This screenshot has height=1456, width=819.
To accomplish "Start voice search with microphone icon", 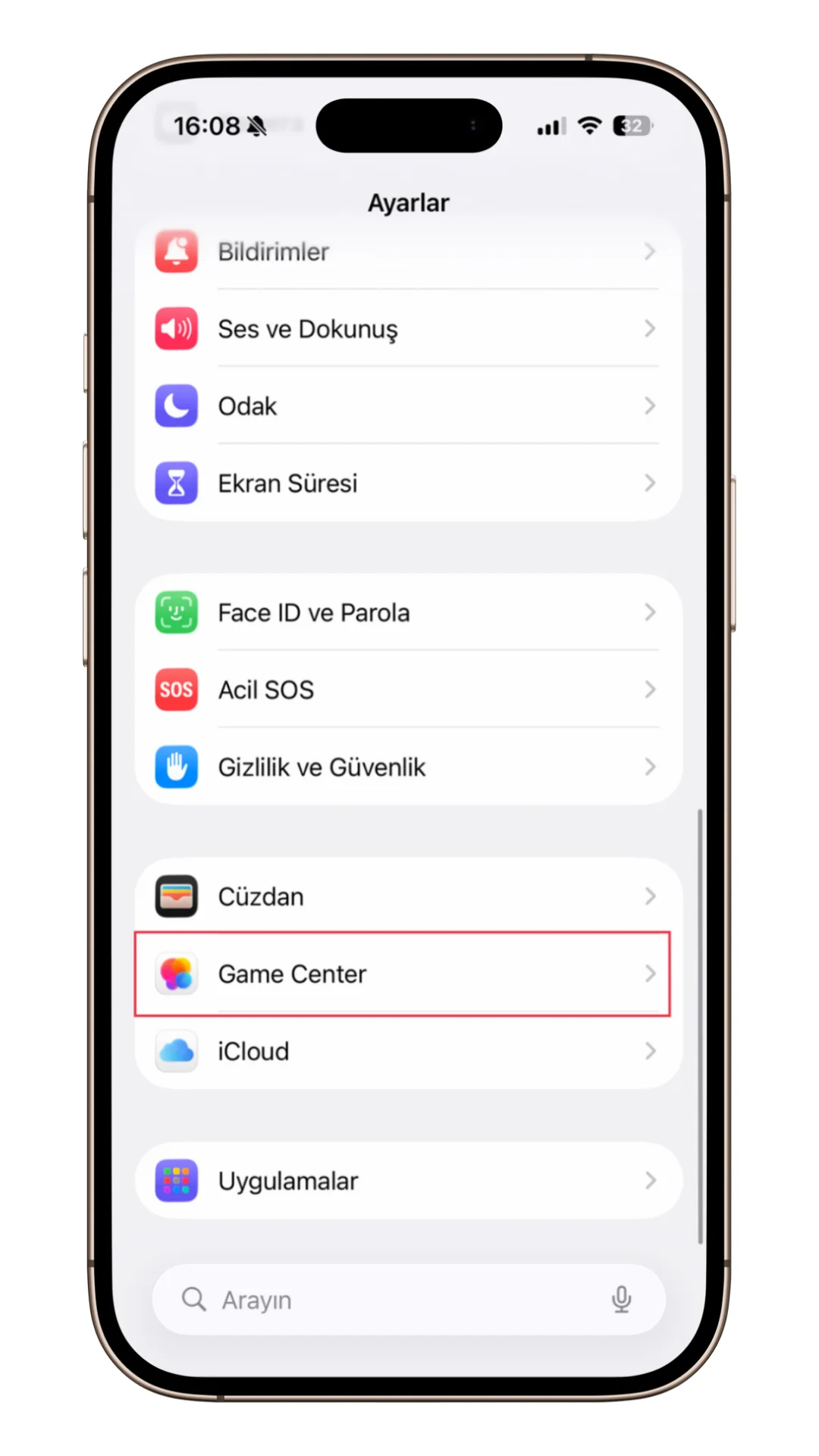I will coord(621,1300).
